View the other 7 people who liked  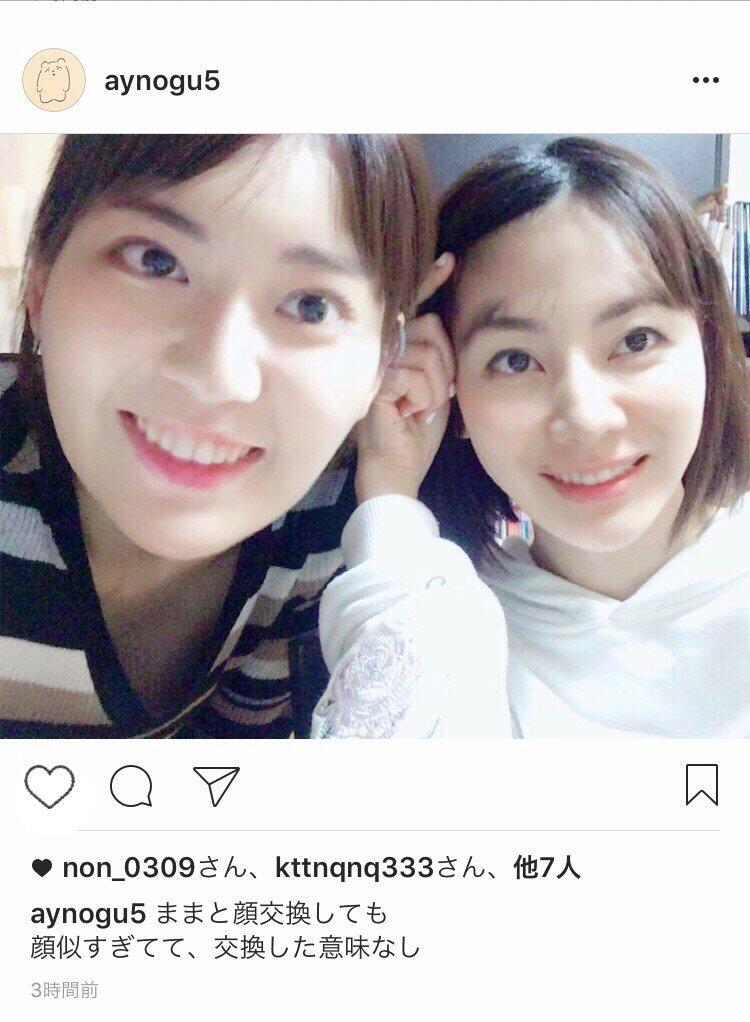(546, 868)
